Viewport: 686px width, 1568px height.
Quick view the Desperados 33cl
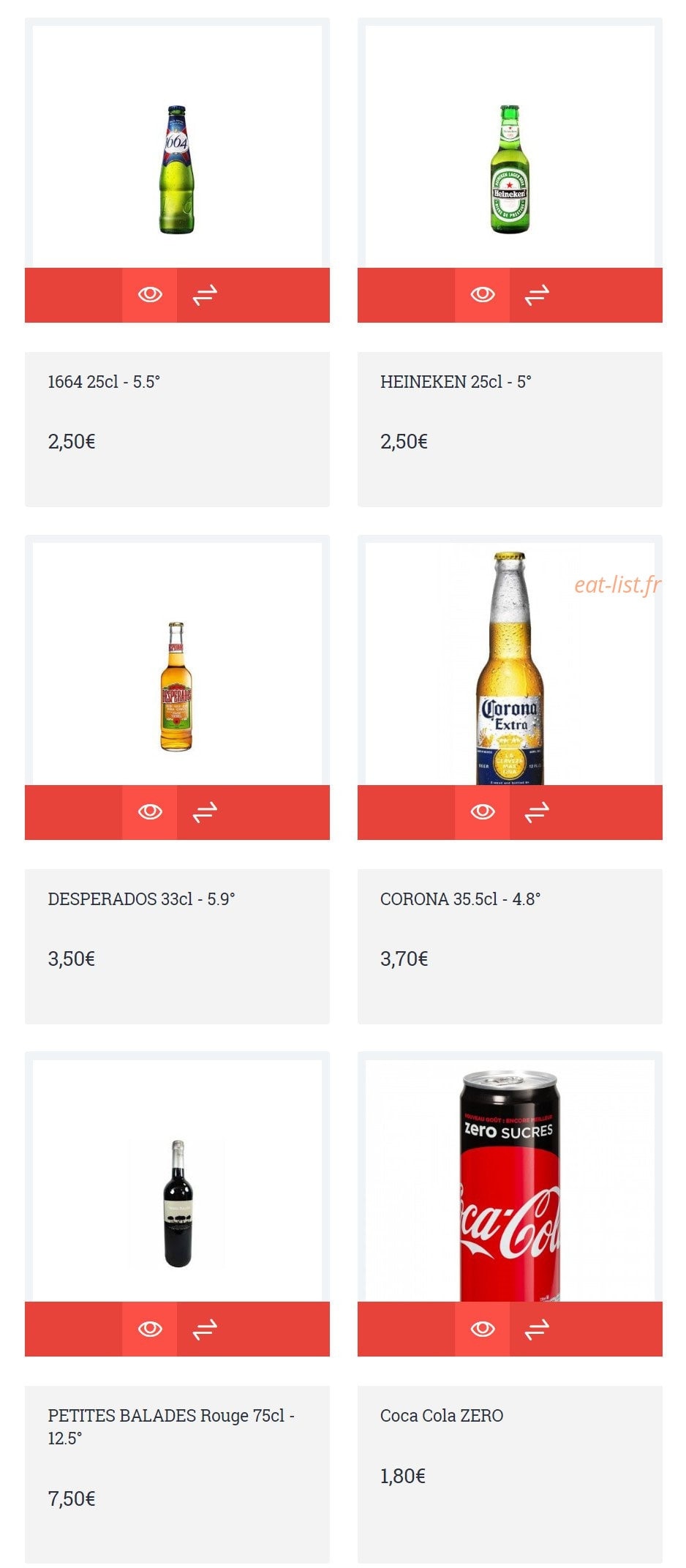[150, 812]
